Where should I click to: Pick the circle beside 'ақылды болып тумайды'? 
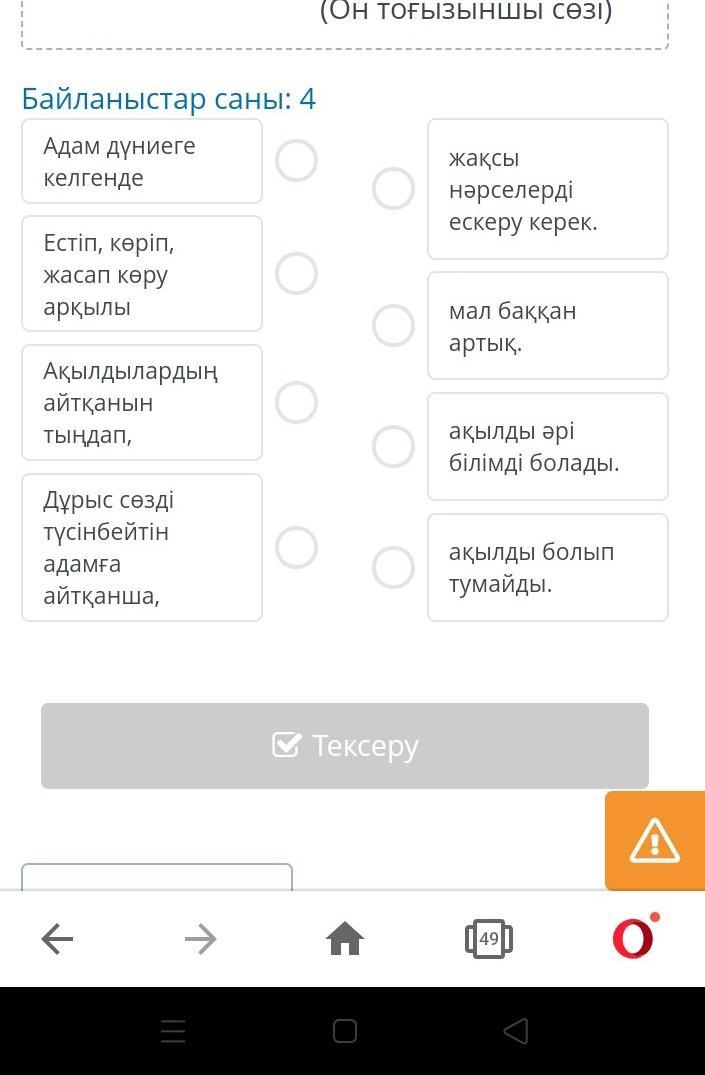pos(394,567)
